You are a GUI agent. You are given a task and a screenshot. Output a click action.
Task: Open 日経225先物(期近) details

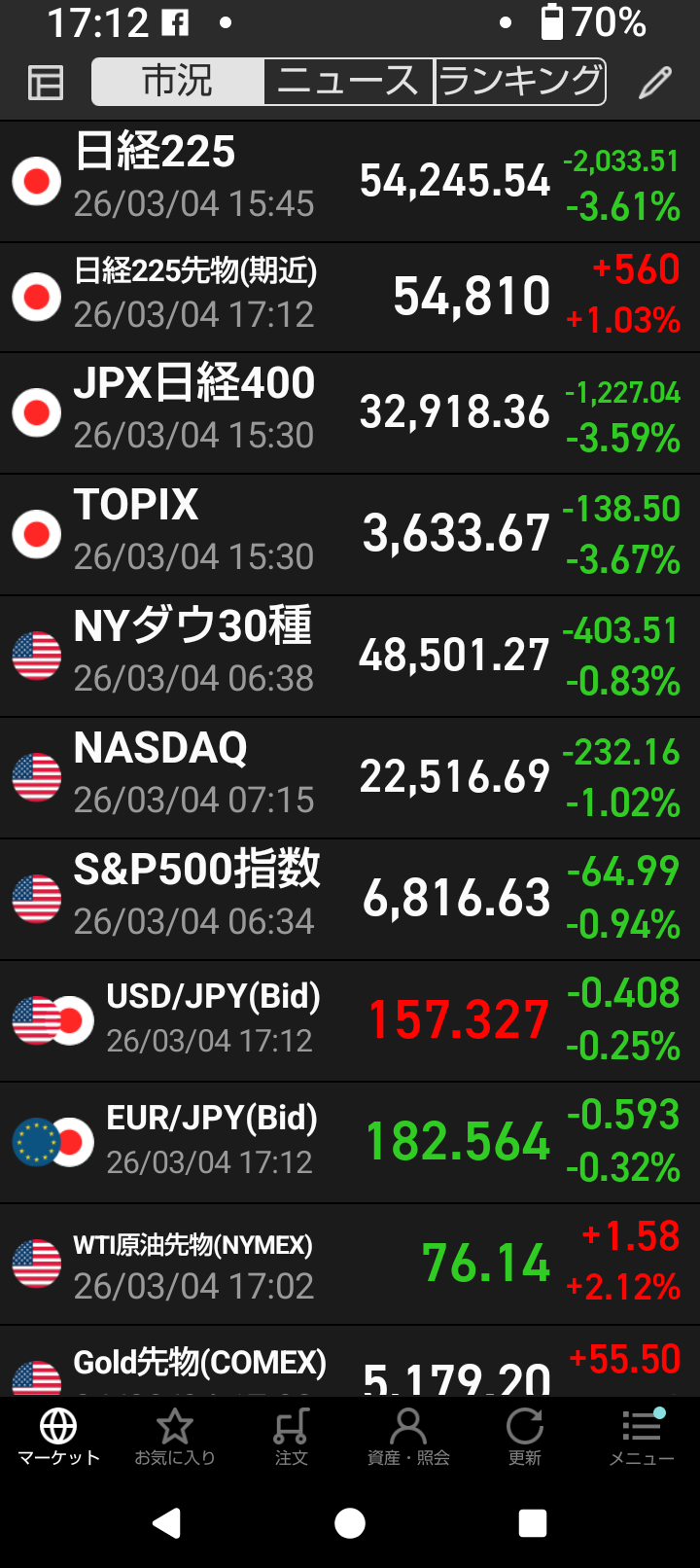coord(350,297)
